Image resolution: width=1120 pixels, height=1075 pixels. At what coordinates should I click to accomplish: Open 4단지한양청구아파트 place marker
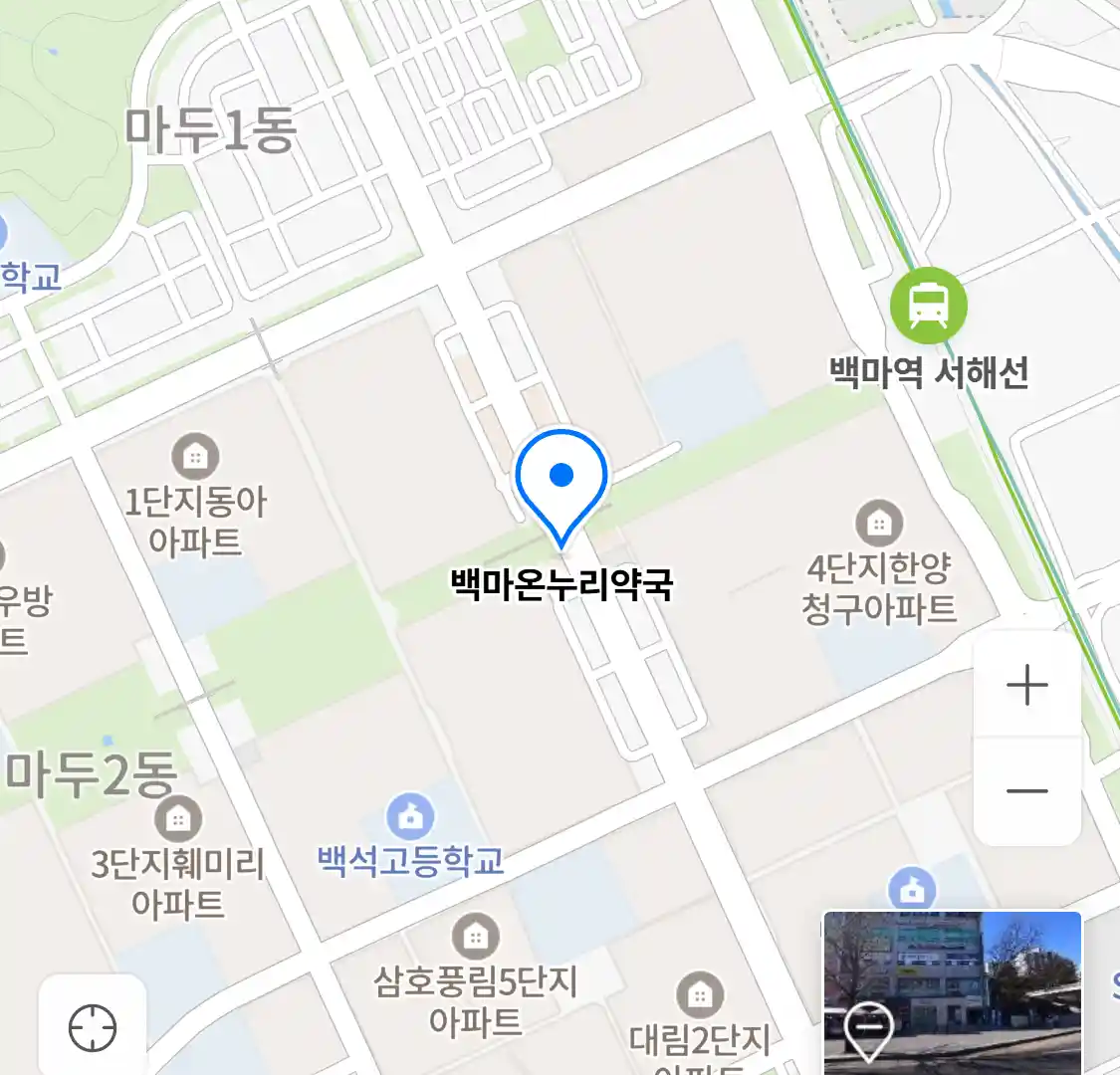879,523
